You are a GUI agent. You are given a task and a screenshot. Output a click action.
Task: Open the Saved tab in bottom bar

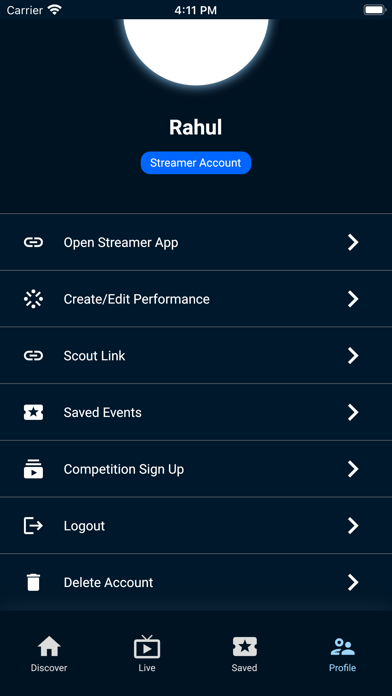pos(245,654)
